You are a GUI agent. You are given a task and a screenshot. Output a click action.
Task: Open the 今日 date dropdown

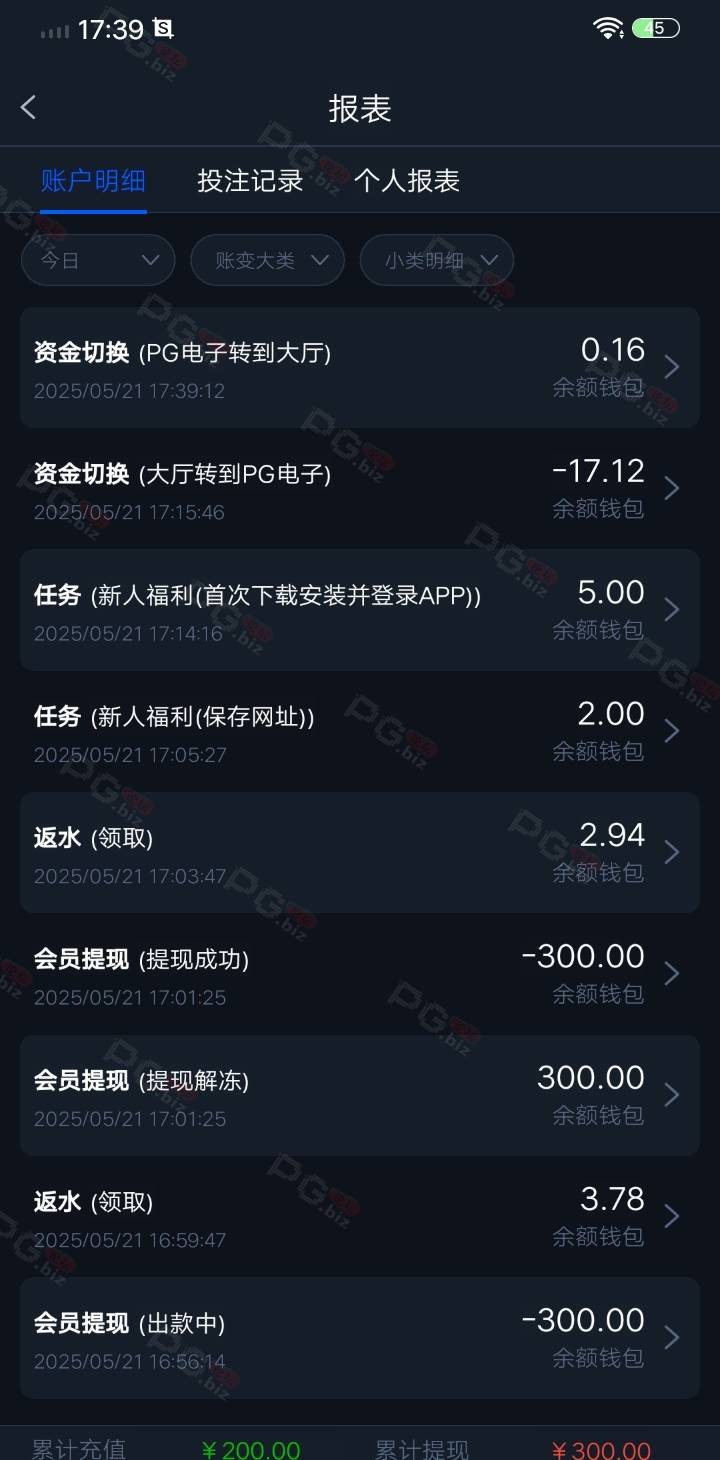(98, 260)
